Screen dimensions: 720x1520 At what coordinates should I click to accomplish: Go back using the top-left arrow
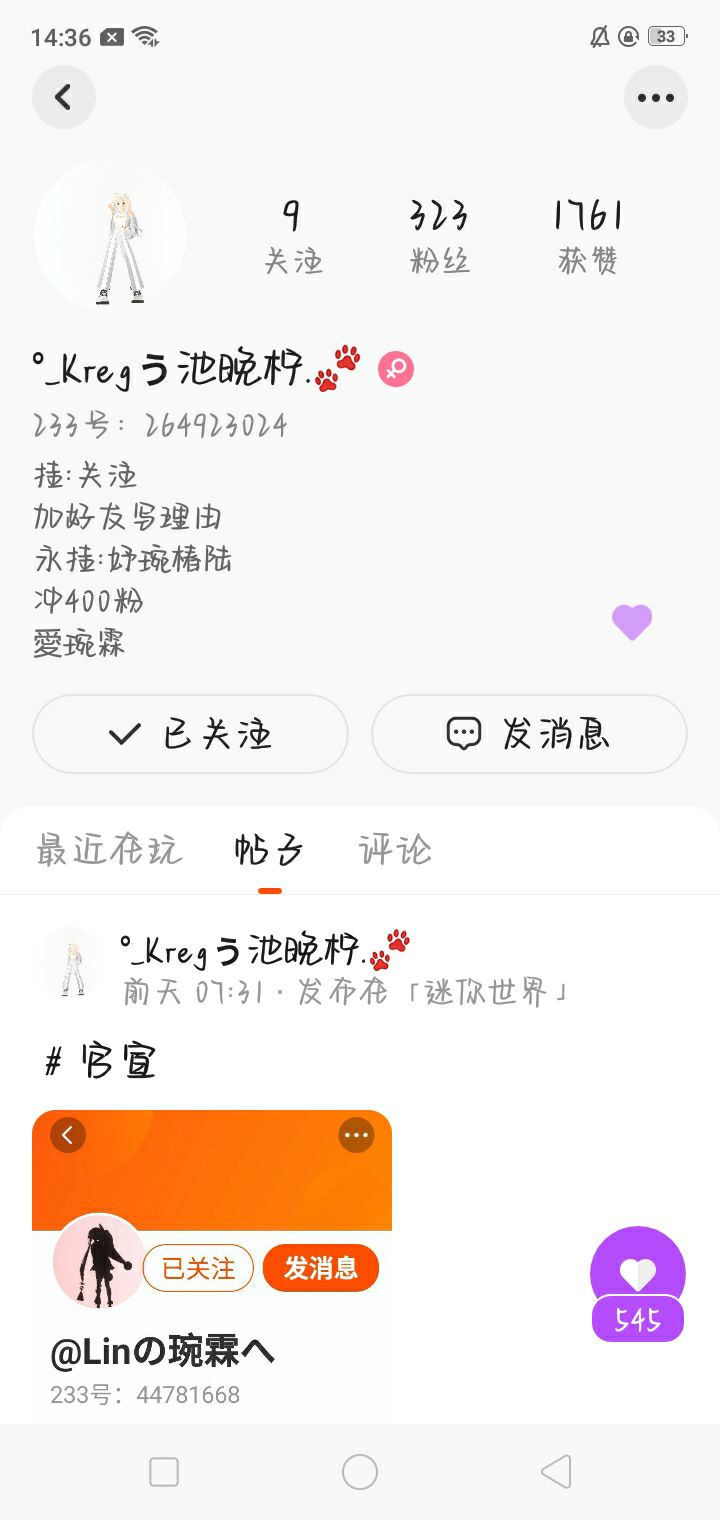pyautogui.click(x=64, y=98)
